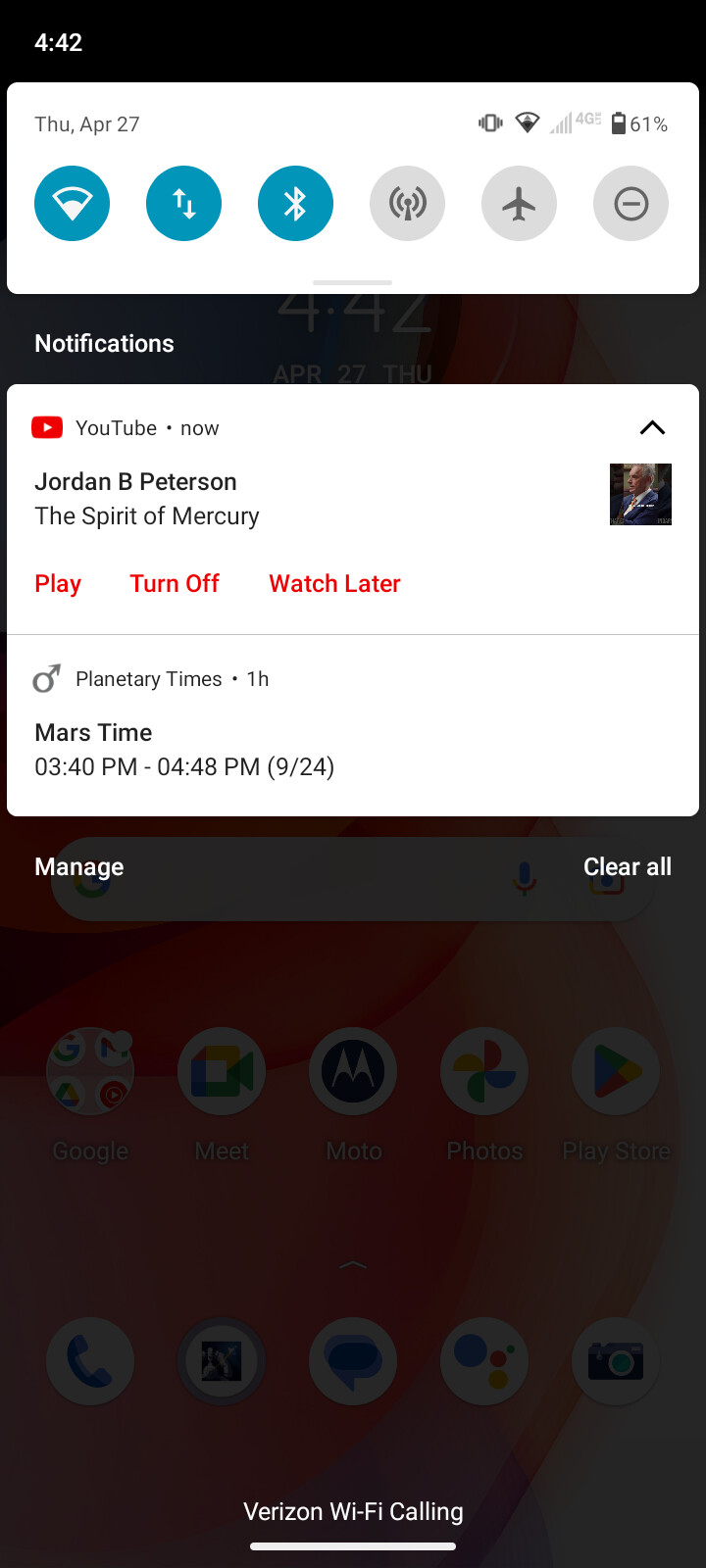706x1568 pixels.
Task: Clear all notifications
Action: [x=628, y=867]
